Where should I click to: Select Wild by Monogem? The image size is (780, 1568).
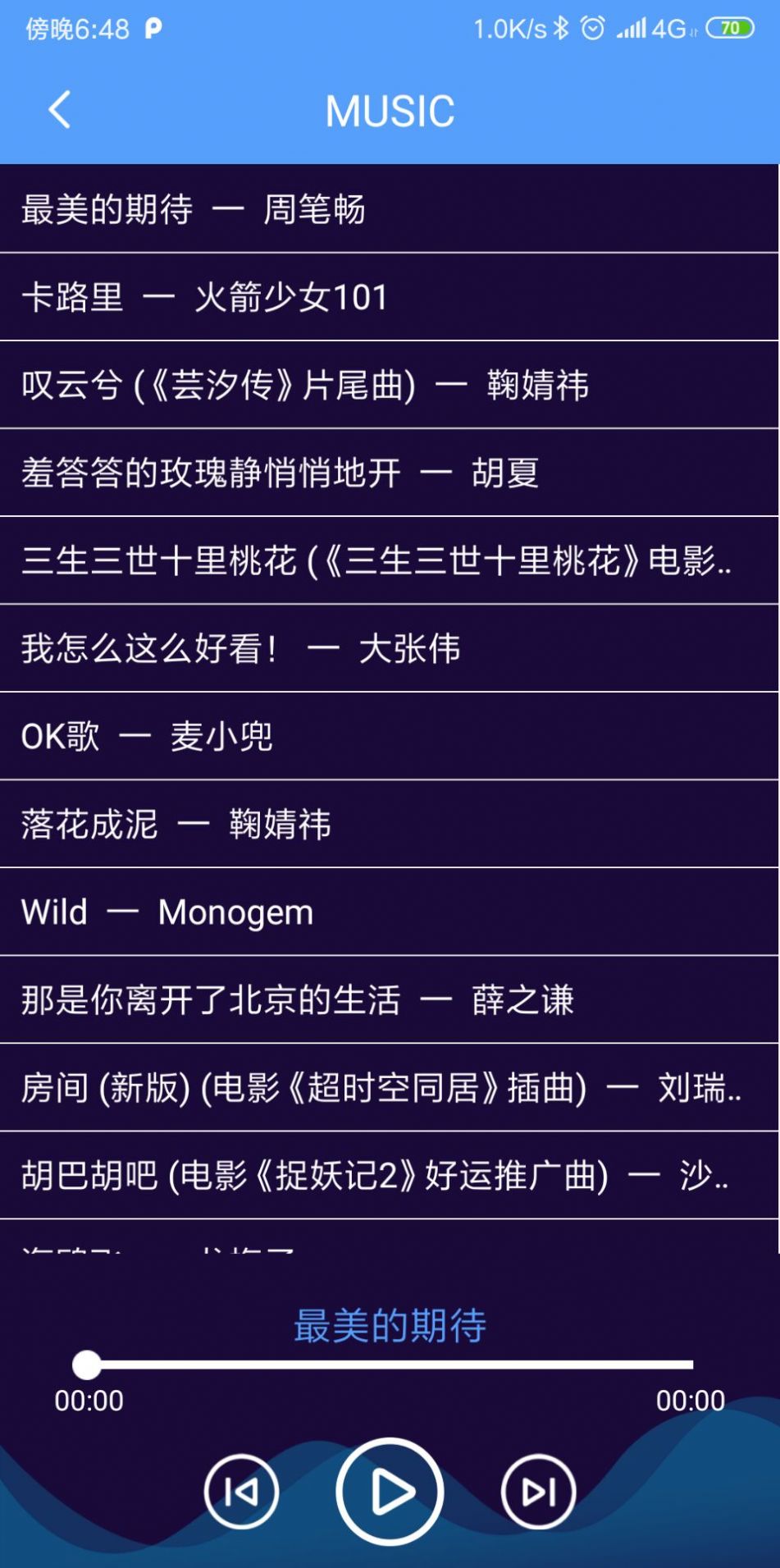point(389,912)
